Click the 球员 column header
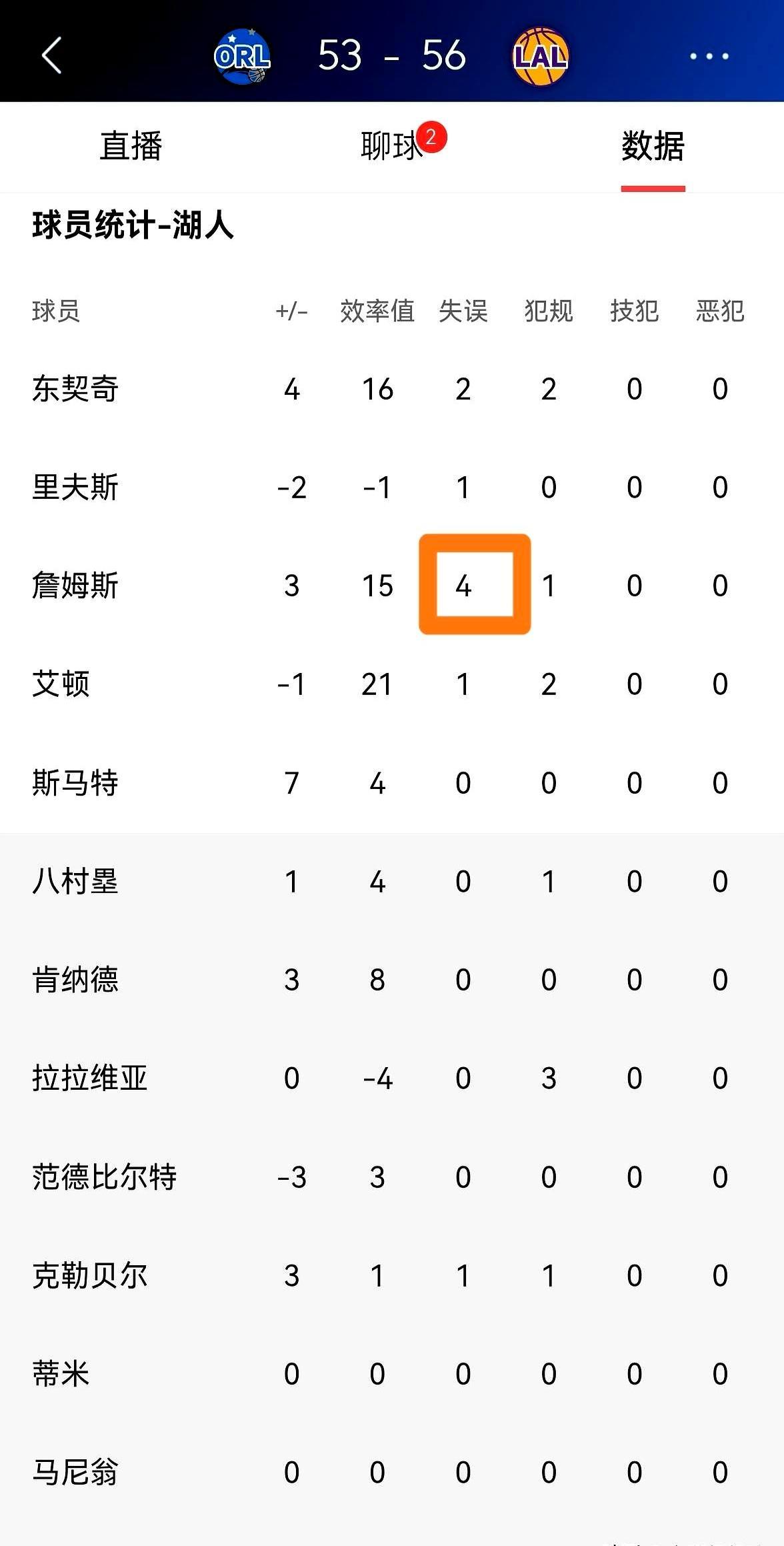The width and height of the screenshot is (784, 1546). [56, 311]
